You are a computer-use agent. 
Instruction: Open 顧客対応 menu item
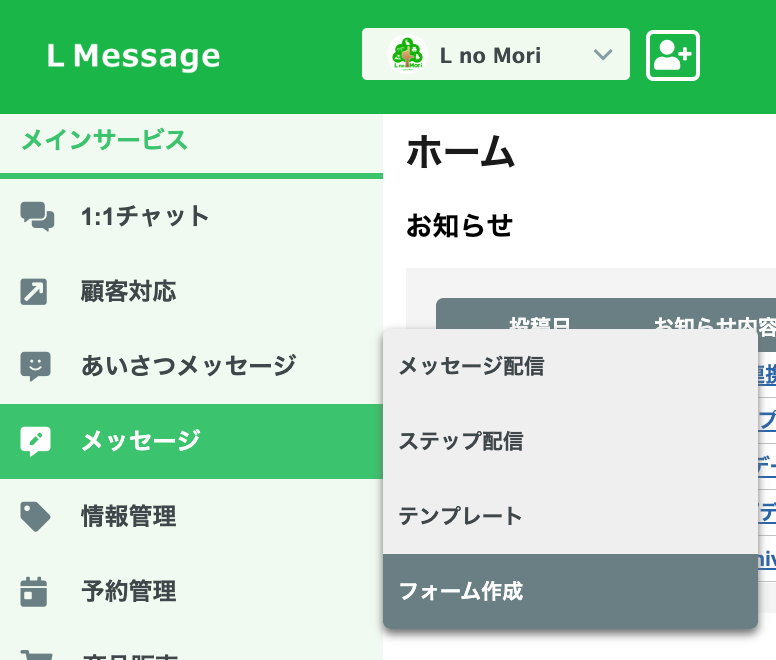coord(128,292)
